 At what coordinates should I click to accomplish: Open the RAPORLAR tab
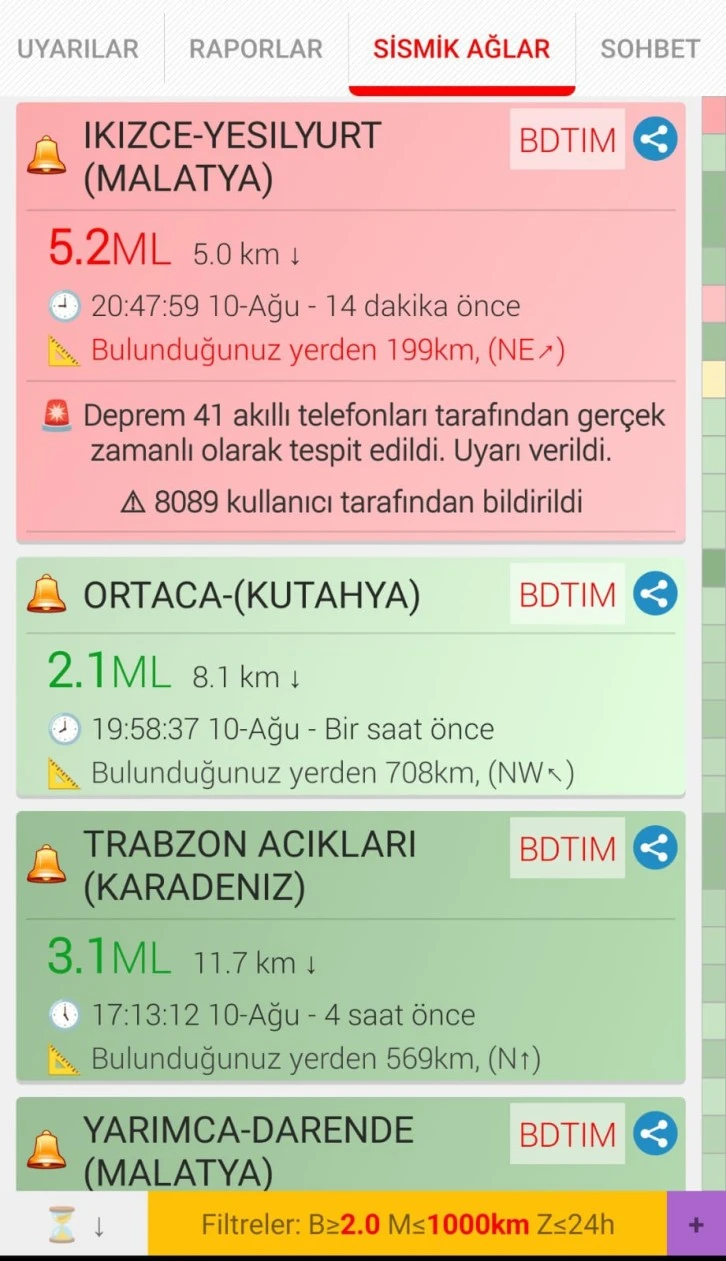tap(256, 48)
